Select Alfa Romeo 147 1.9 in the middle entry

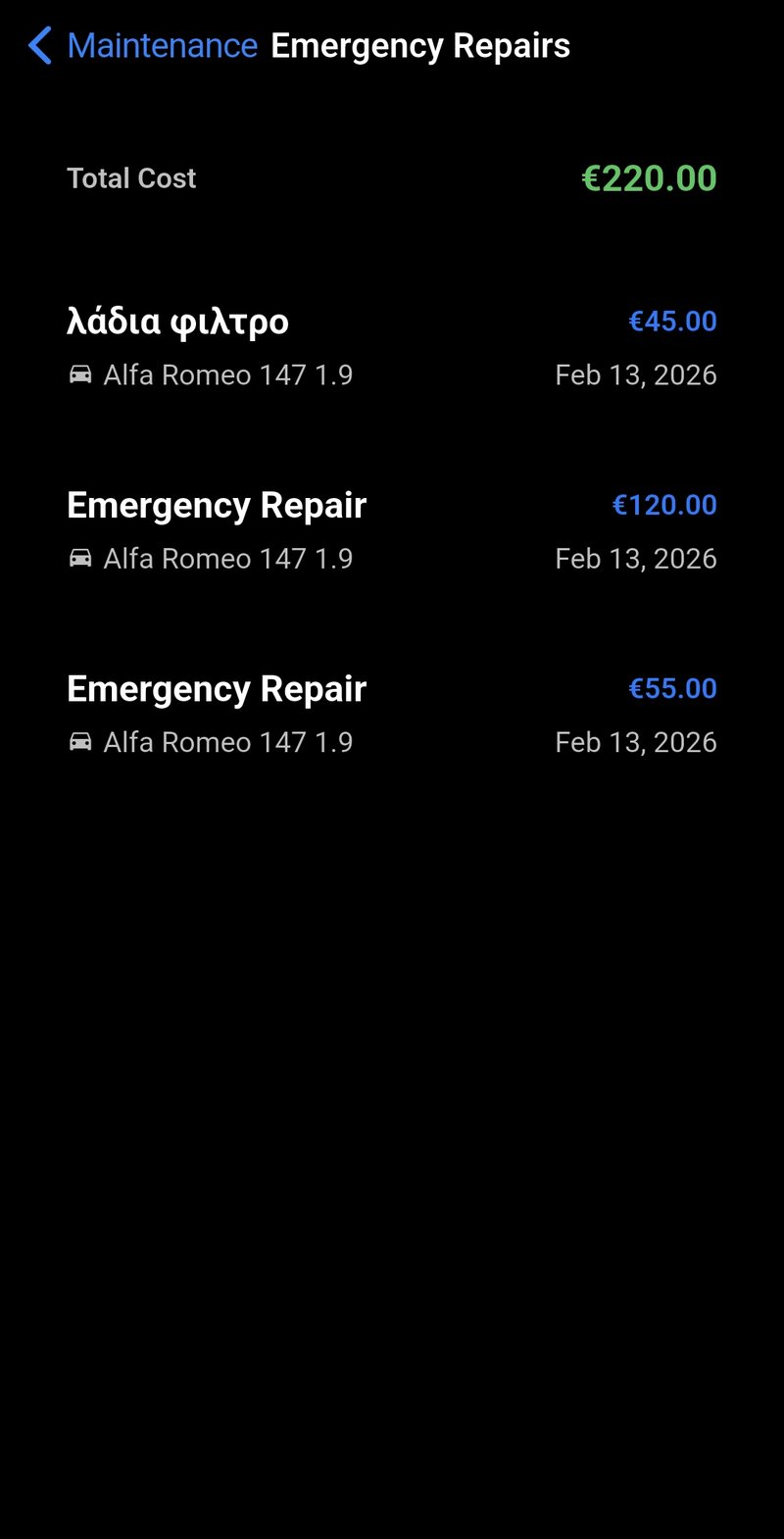click(228, 558)
